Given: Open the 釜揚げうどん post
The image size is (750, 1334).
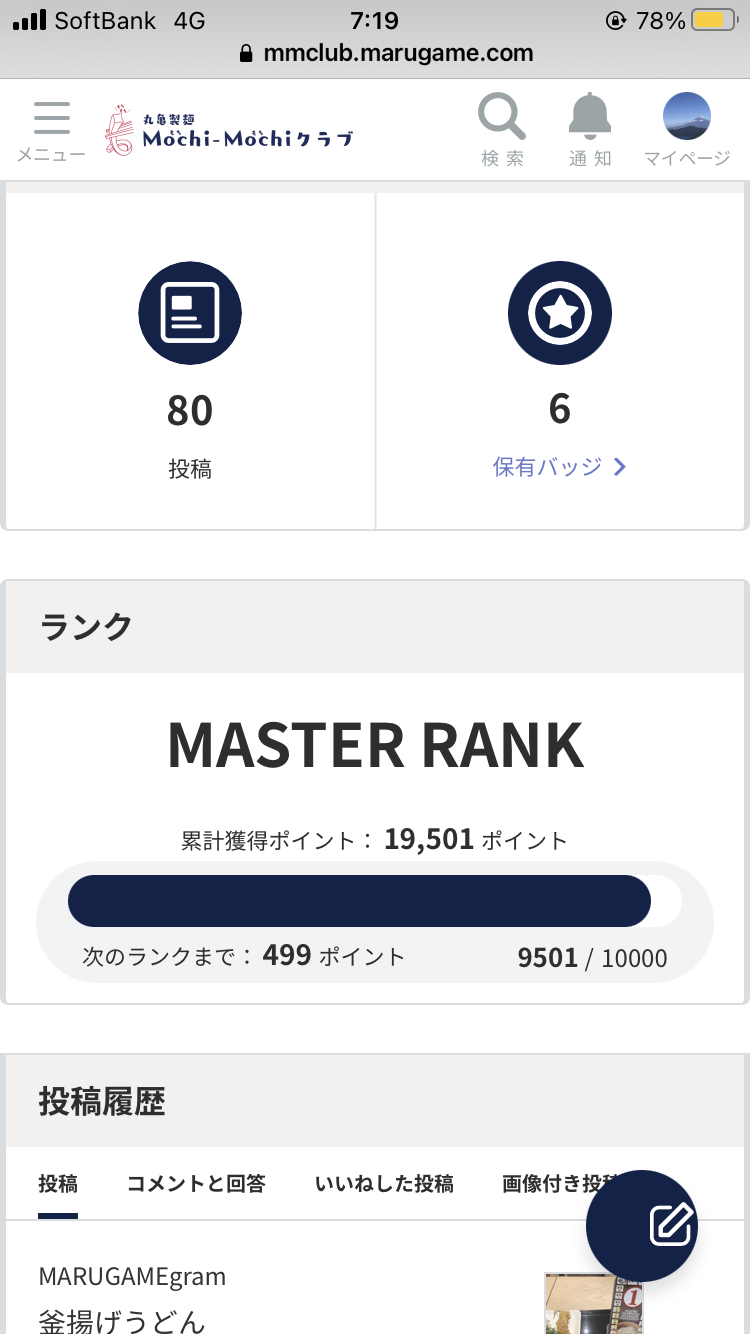Looking at the screenshot, I should (x=122, y=1321).
